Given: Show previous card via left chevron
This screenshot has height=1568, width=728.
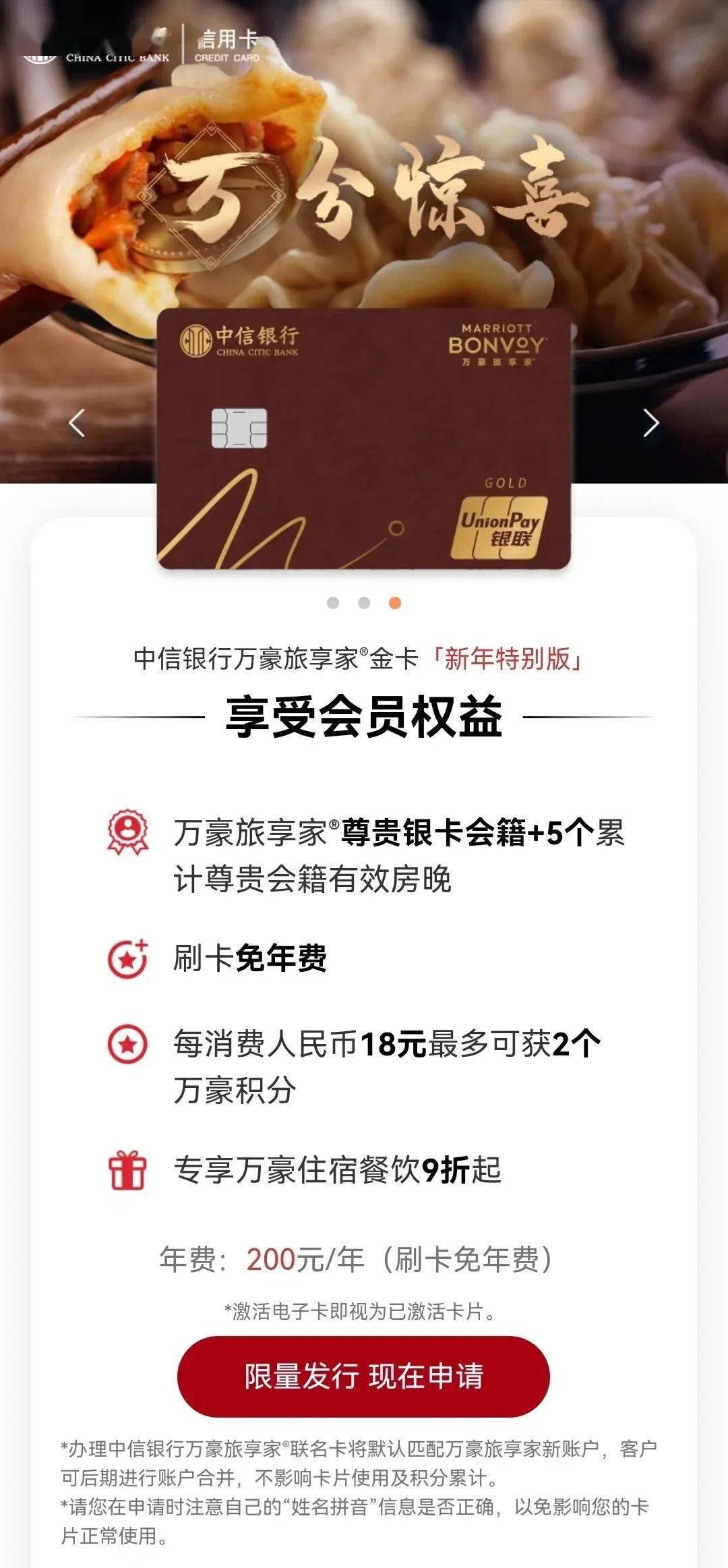Looking at the screenshot, I should click(76, 424).
